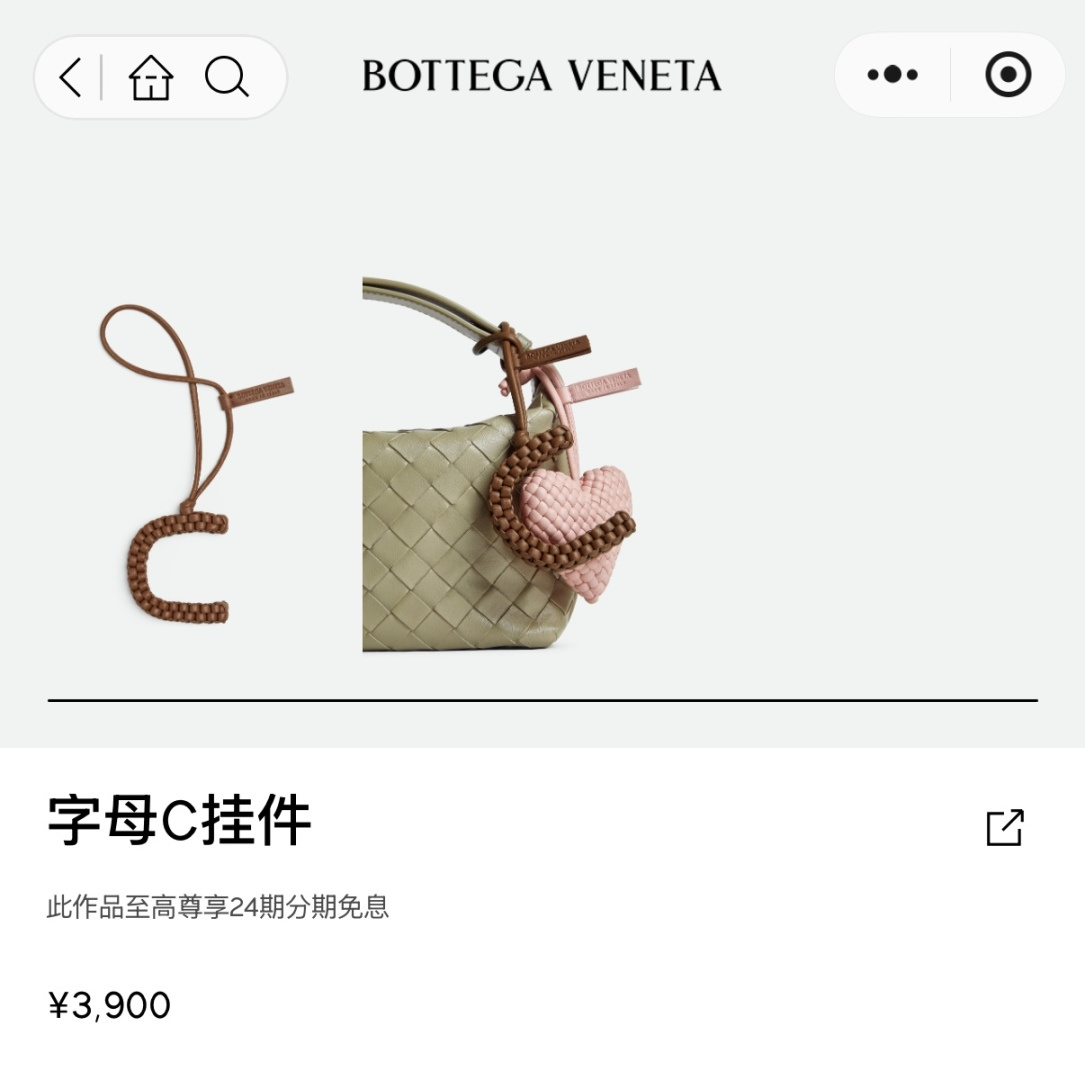
Task: Go back to the previous page
Action: 70,77
